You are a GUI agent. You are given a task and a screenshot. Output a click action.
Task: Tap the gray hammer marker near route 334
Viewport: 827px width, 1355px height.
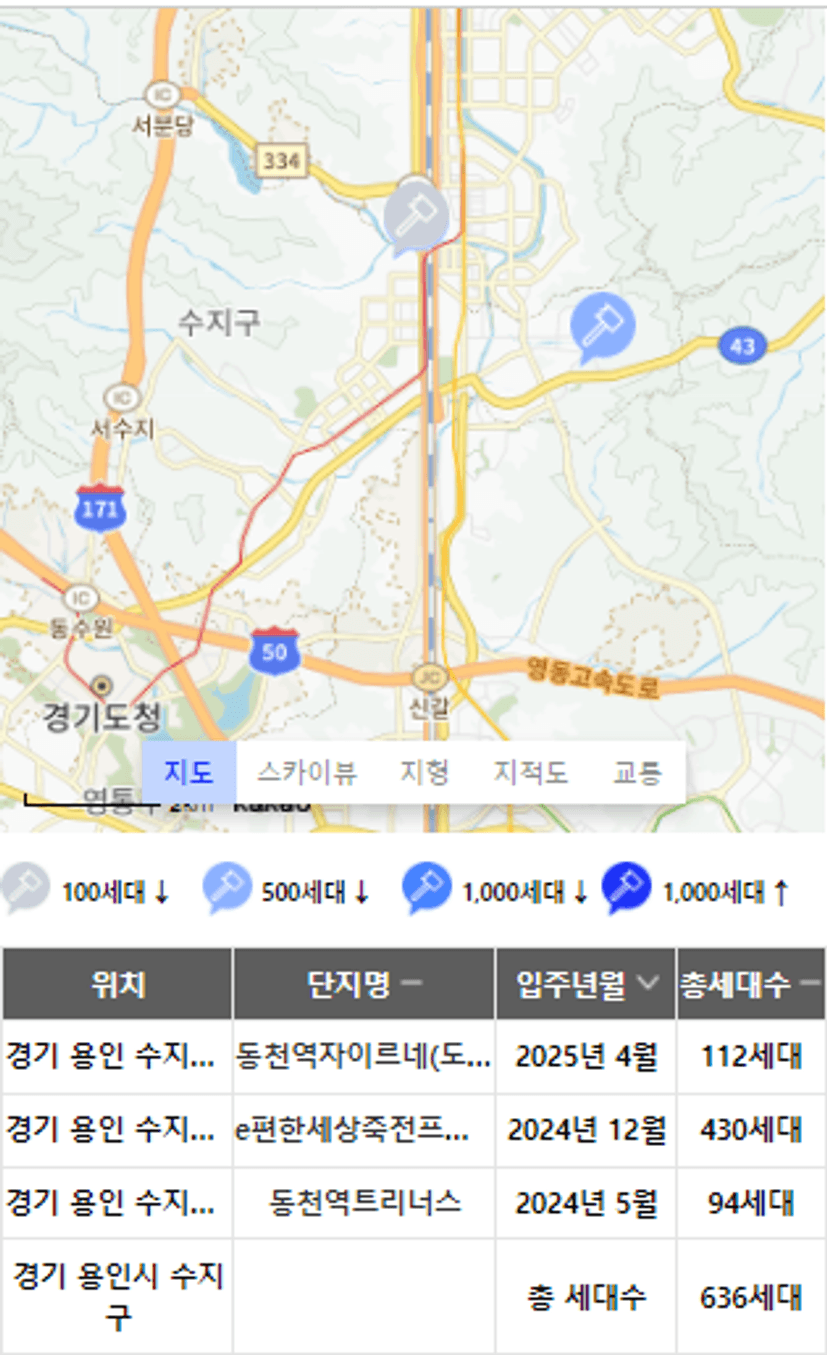coord(417,215)
